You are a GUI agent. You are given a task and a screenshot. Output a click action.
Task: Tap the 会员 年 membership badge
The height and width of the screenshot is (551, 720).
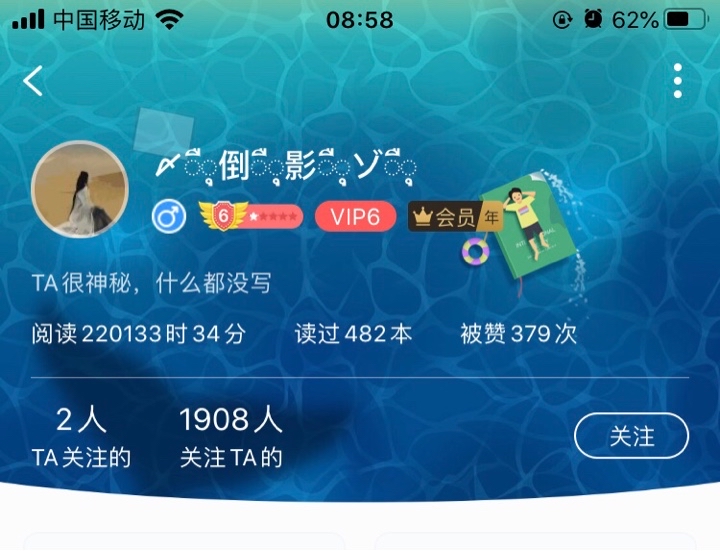click(x=455, y=216)
